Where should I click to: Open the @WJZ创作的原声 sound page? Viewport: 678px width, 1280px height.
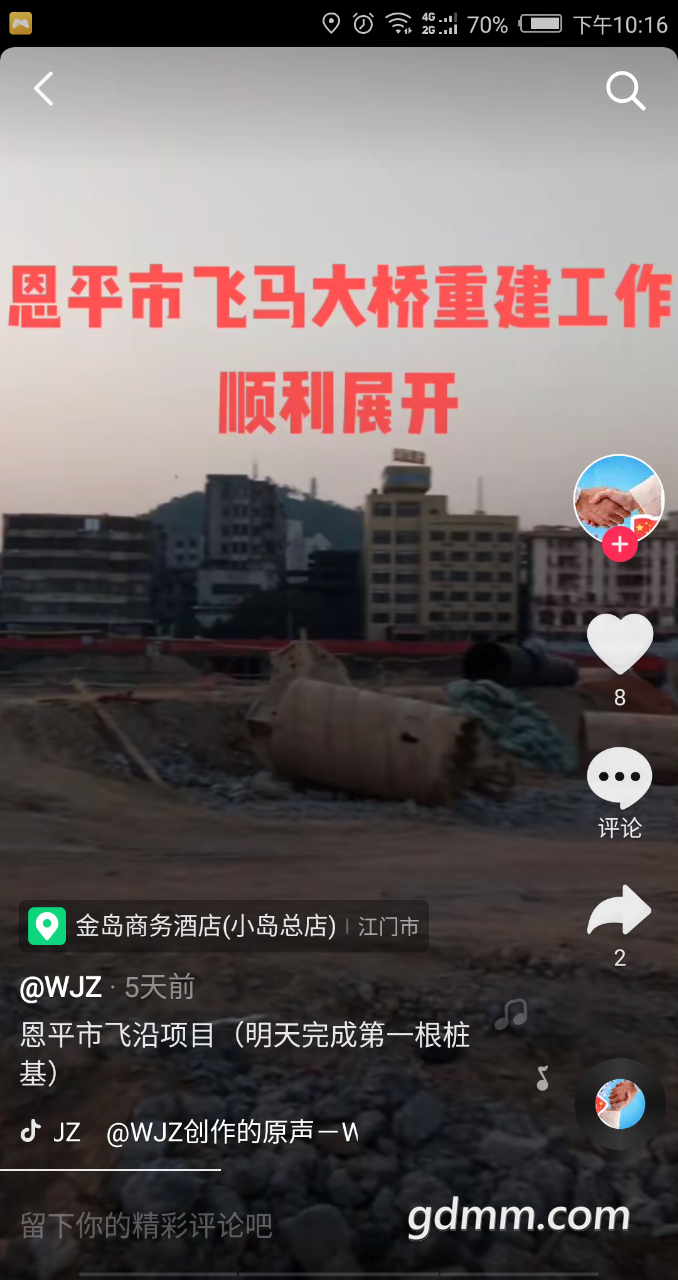pyautogui.click(x=230, y=1132)
